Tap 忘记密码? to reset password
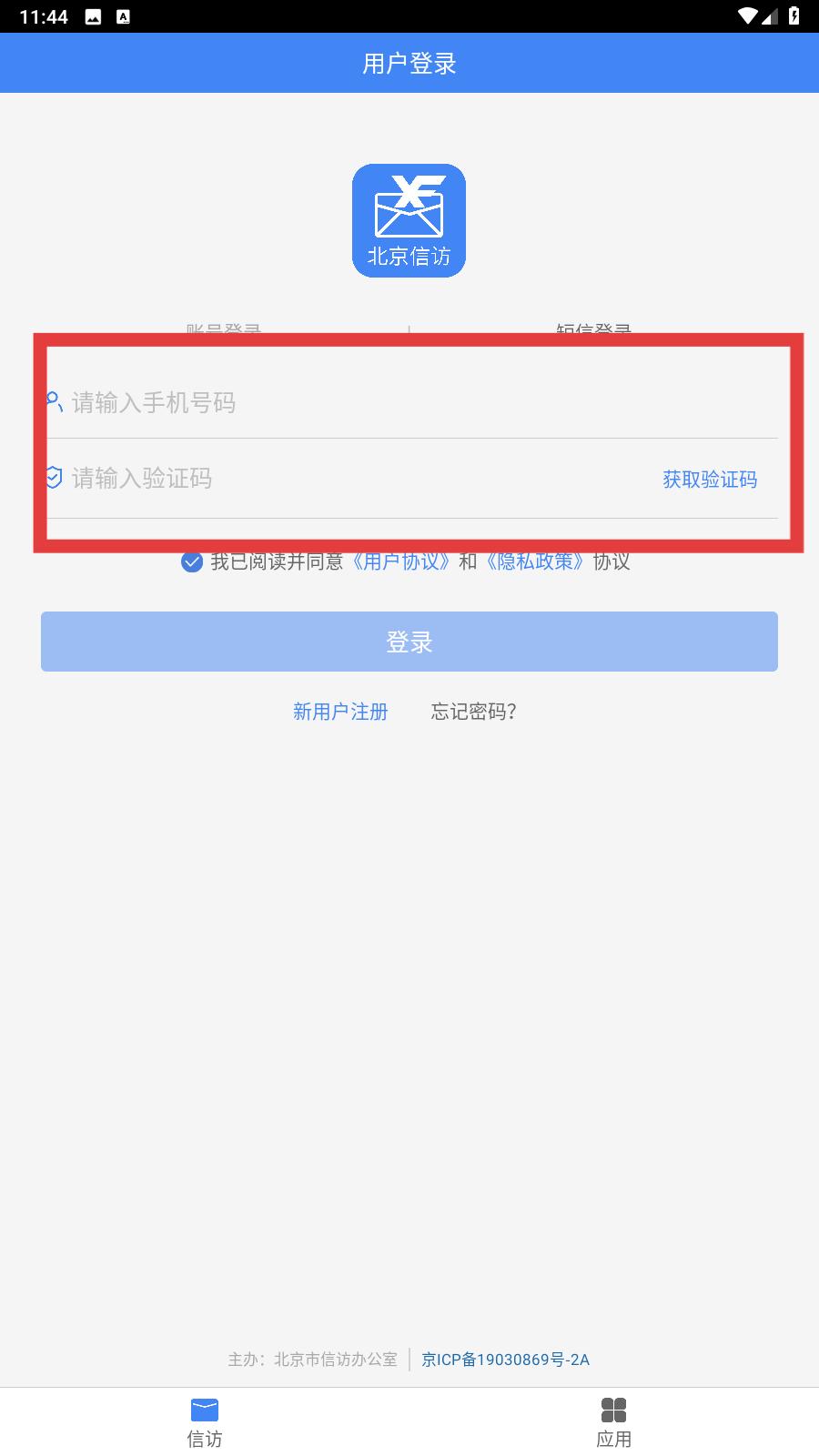819x1456 pixels. coord(474,712)
